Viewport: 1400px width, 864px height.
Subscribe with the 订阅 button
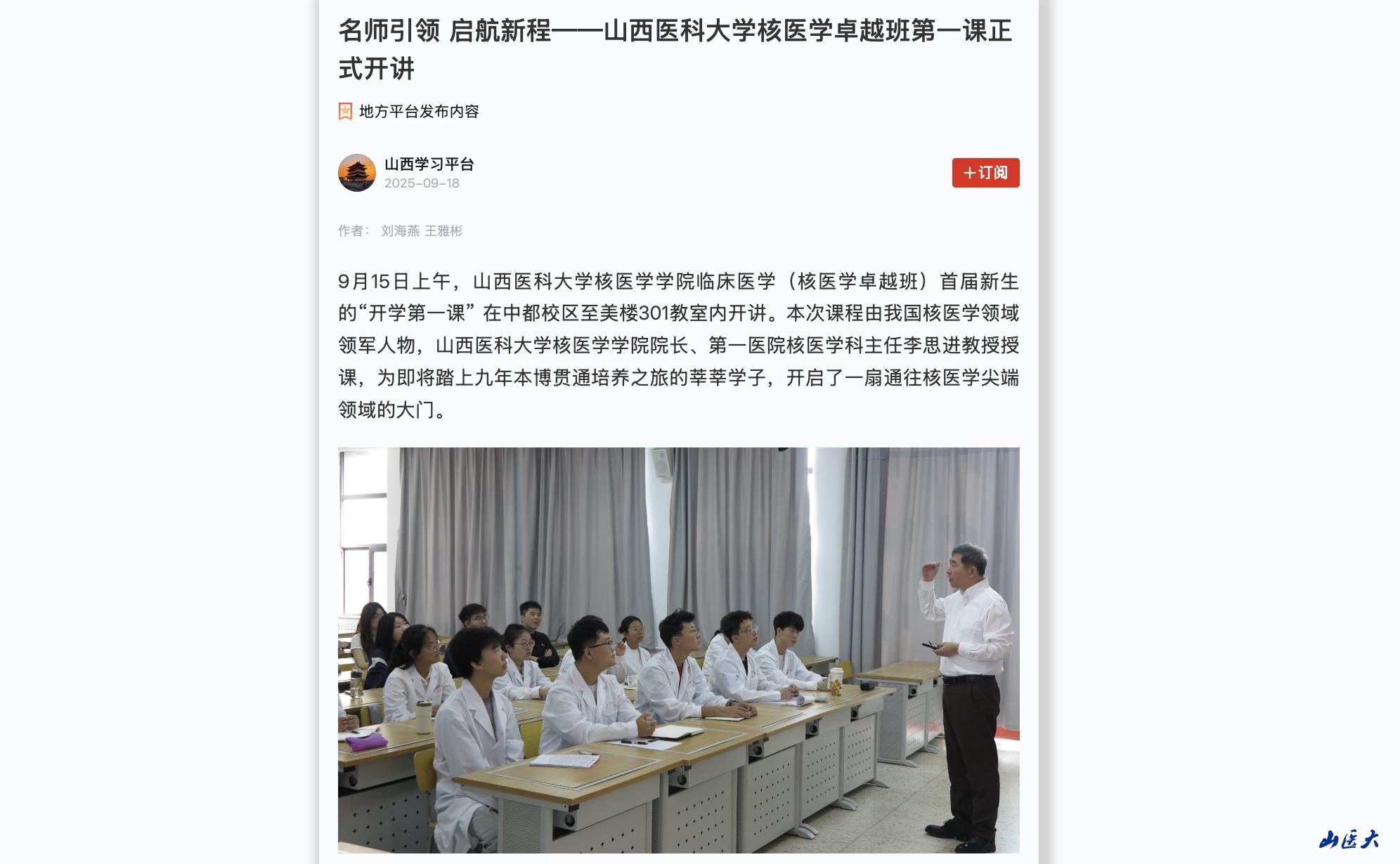click(x=985, y=173)
